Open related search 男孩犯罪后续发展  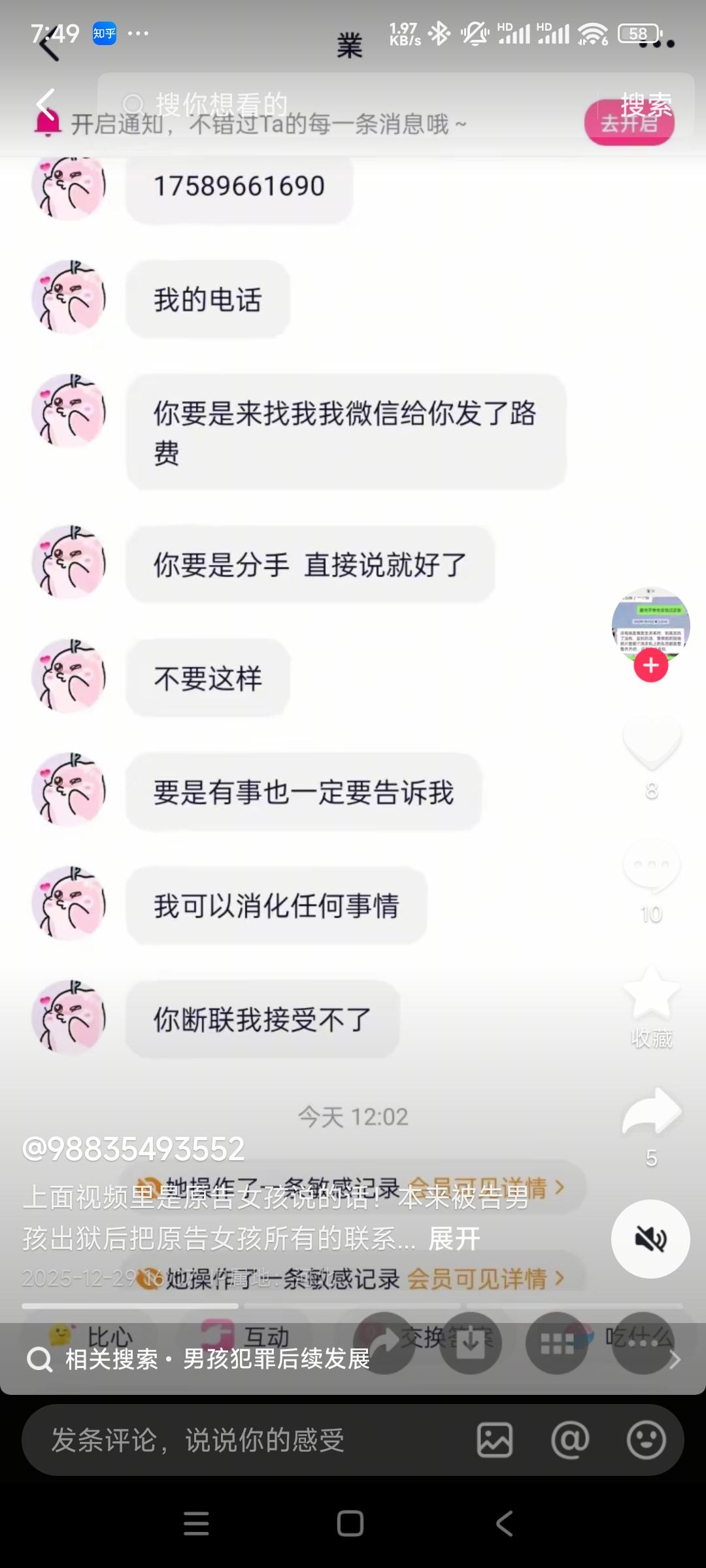276,1359
